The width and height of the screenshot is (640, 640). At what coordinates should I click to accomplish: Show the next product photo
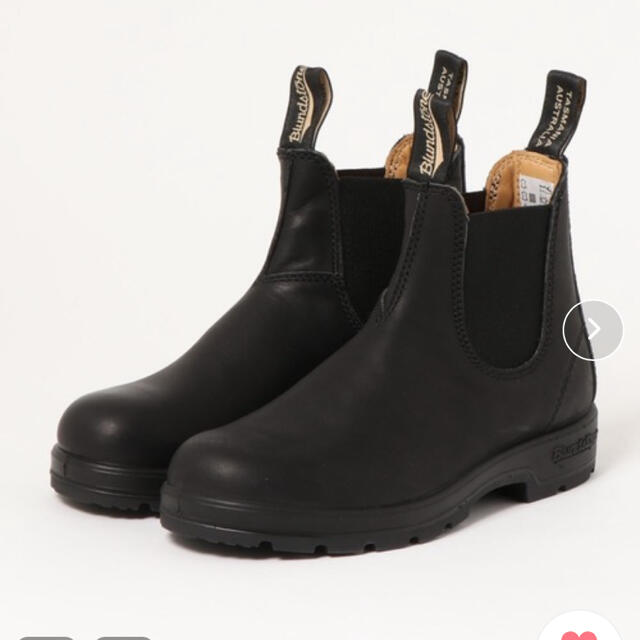click(x=592, y=330)
